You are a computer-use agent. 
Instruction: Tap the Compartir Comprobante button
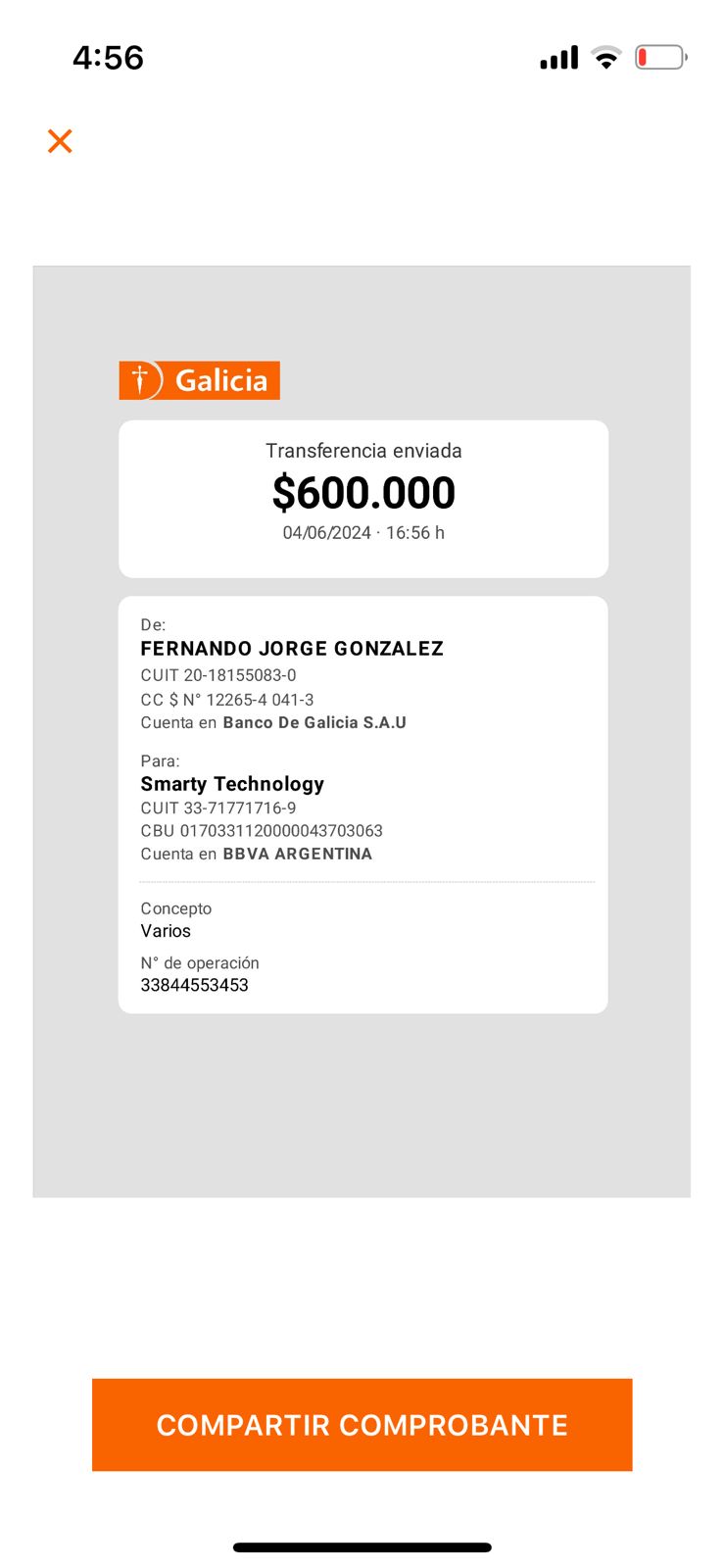pyautogui.click(x=362, y=1424)
